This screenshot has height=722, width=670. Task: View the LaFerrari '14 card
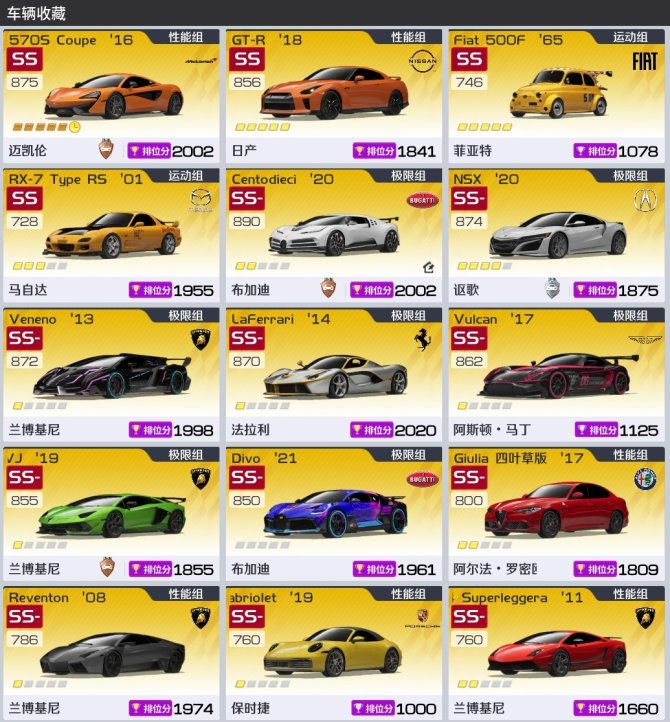pyautogui.click(x=333, y=373)
